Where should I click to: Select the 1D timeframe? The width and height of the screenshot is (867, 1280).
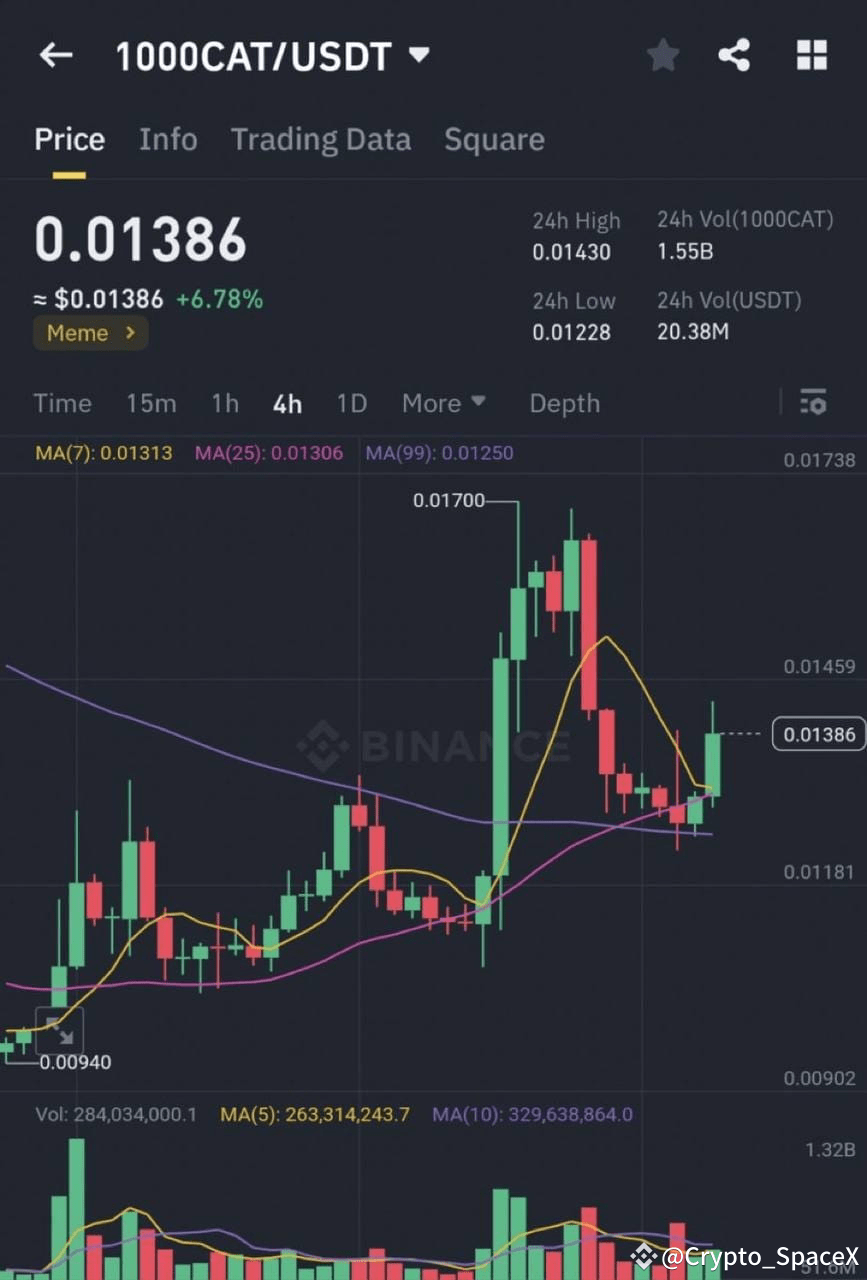click(x=351, y=403)
